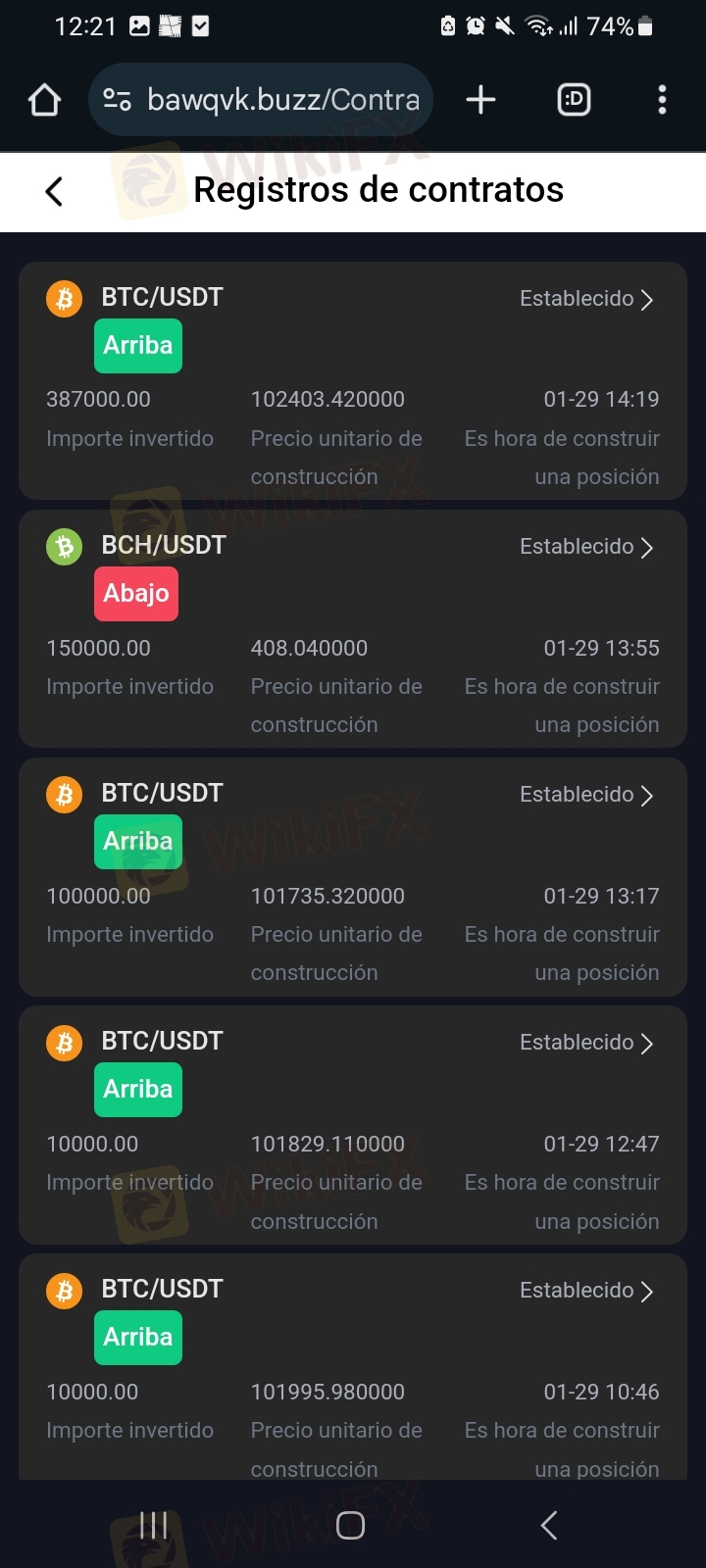Go to the phone's home screen
706x1568 pixels.
tap(351, 1525)
